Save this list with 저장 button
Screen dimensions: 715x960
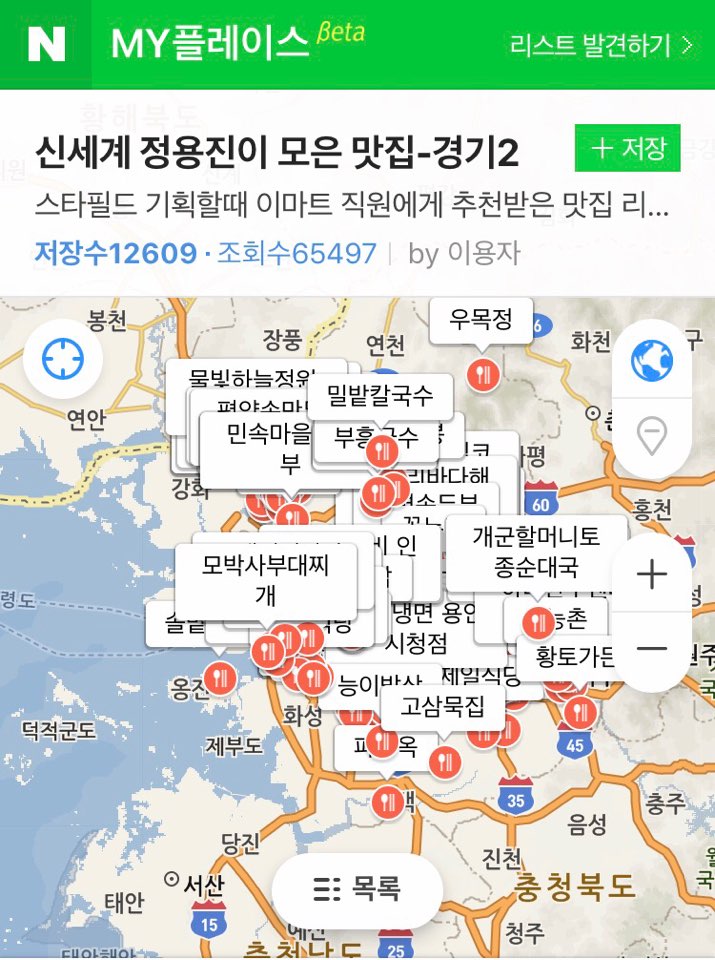628,148
